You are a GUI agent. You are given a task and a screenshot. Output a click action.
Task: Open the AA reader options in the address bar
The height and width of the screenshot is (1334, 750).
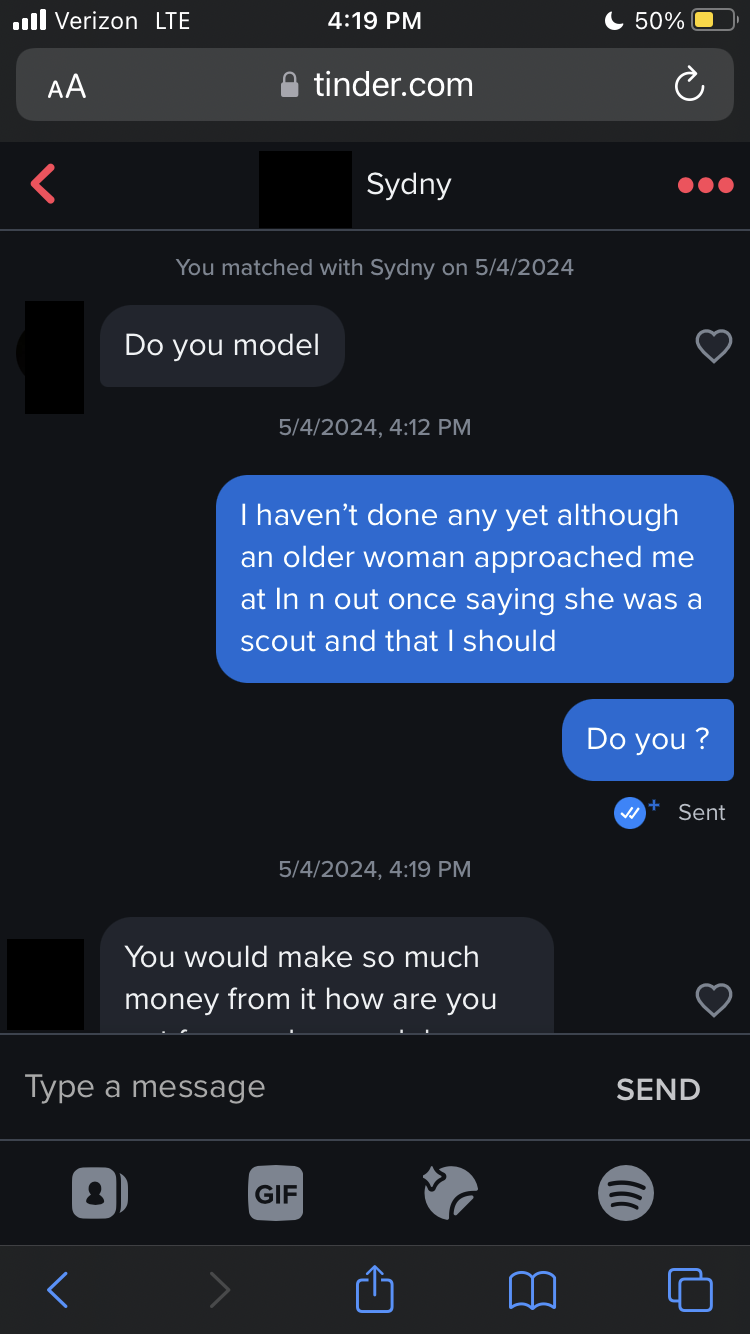tap(66, 87)
